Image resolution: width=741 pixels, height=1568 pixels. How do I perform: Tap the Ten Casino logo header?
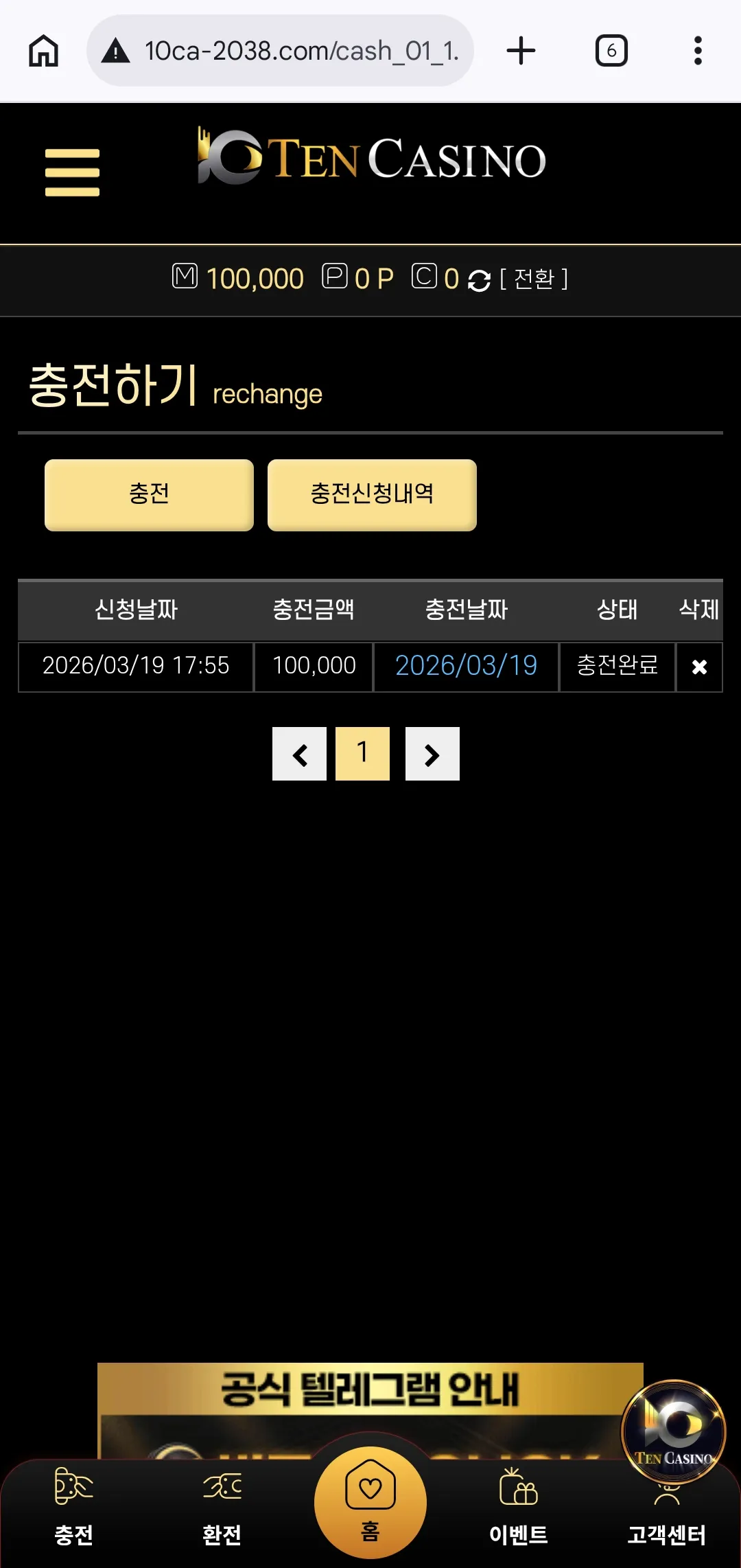pos(371,157)
